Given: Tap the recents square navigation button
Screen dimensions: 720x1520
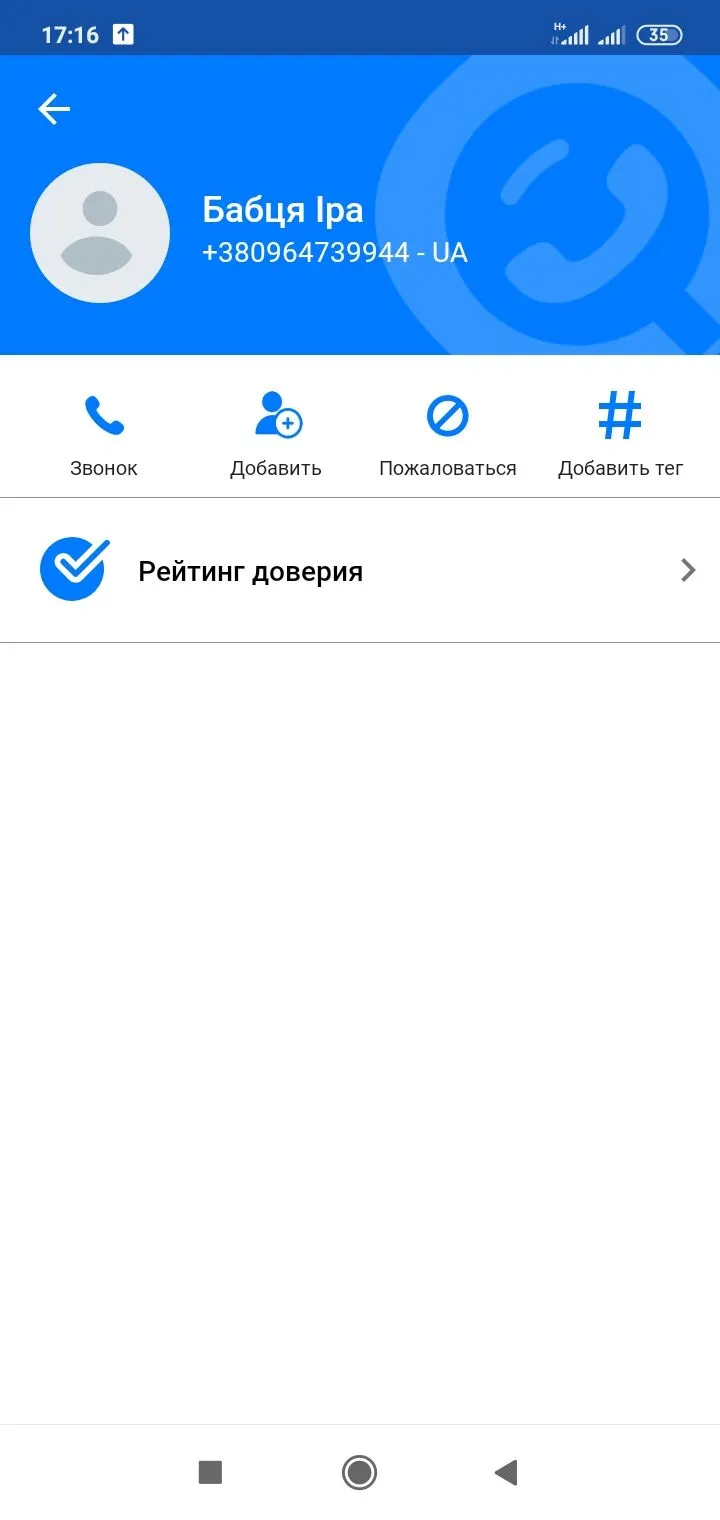Looking at the screenshot, I should pyautogui.click(x=209, y=1472).
